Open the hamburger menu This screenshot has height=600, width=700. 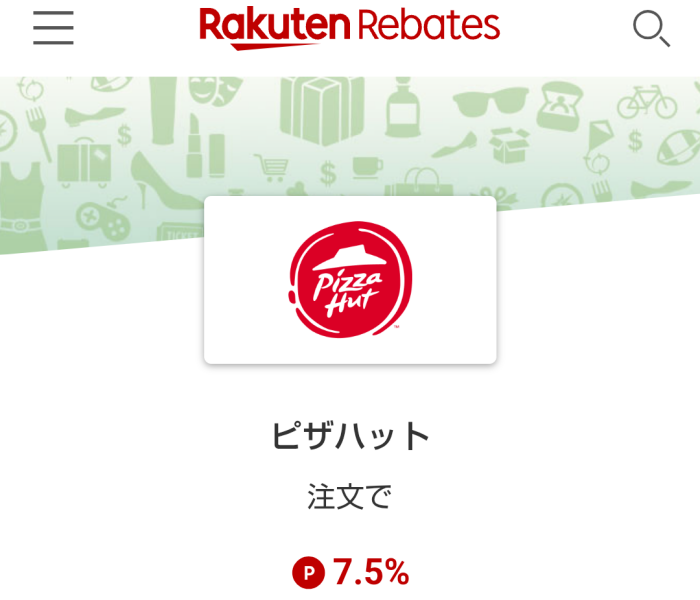(x=53, y=28)
